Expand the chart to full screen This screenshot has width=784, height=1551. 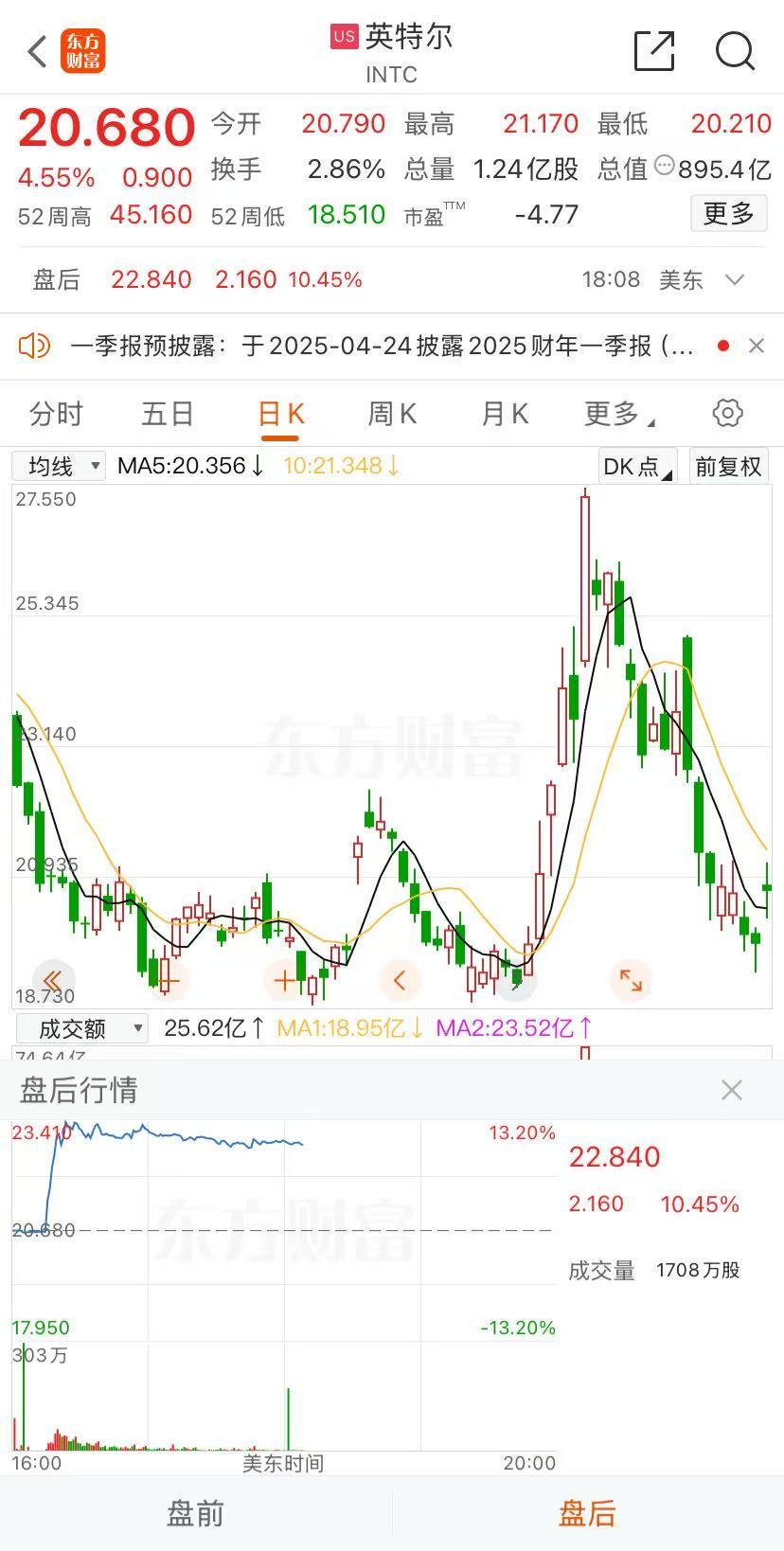631,980
